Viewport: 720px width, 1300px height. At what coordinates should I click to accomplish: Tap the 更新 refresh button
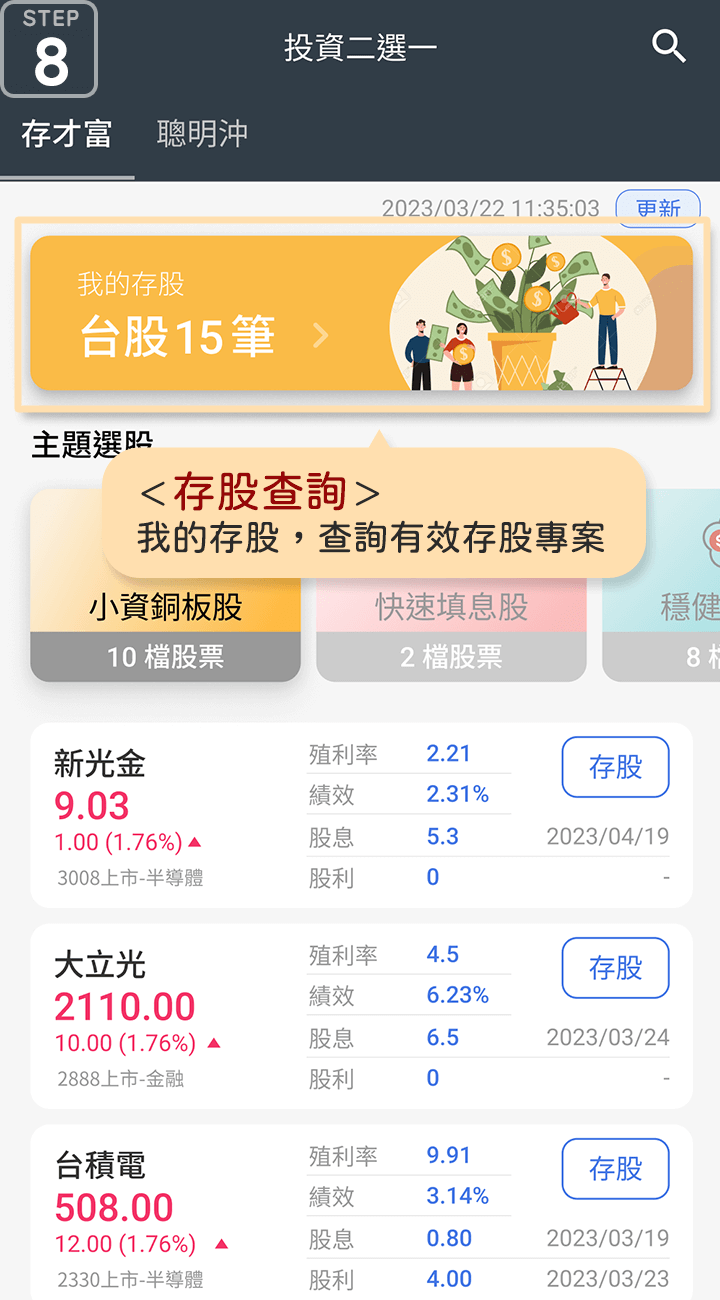click(657, 207)
